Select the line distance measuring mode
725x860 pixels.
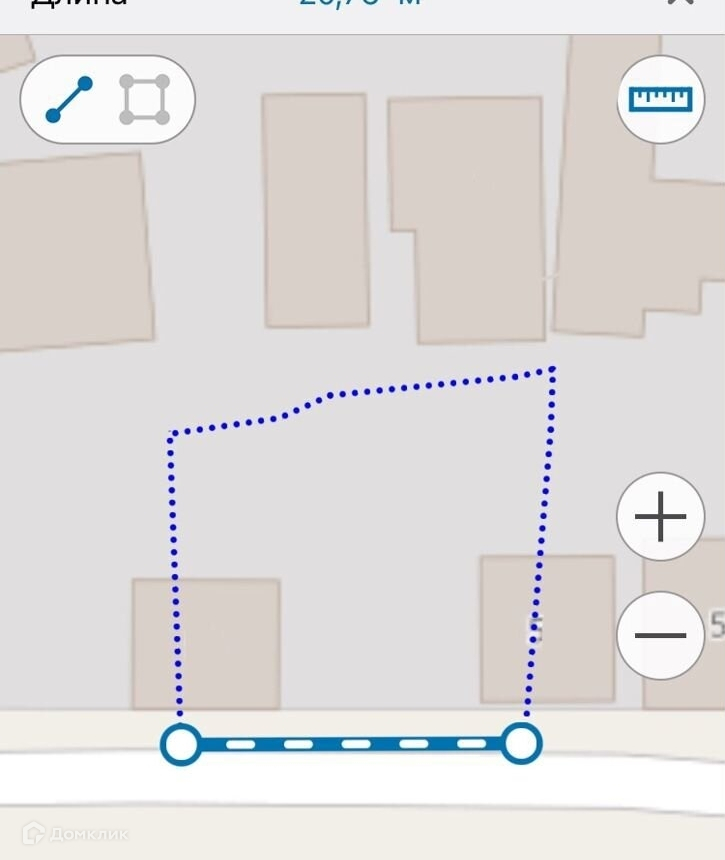(x=69, y=100)
